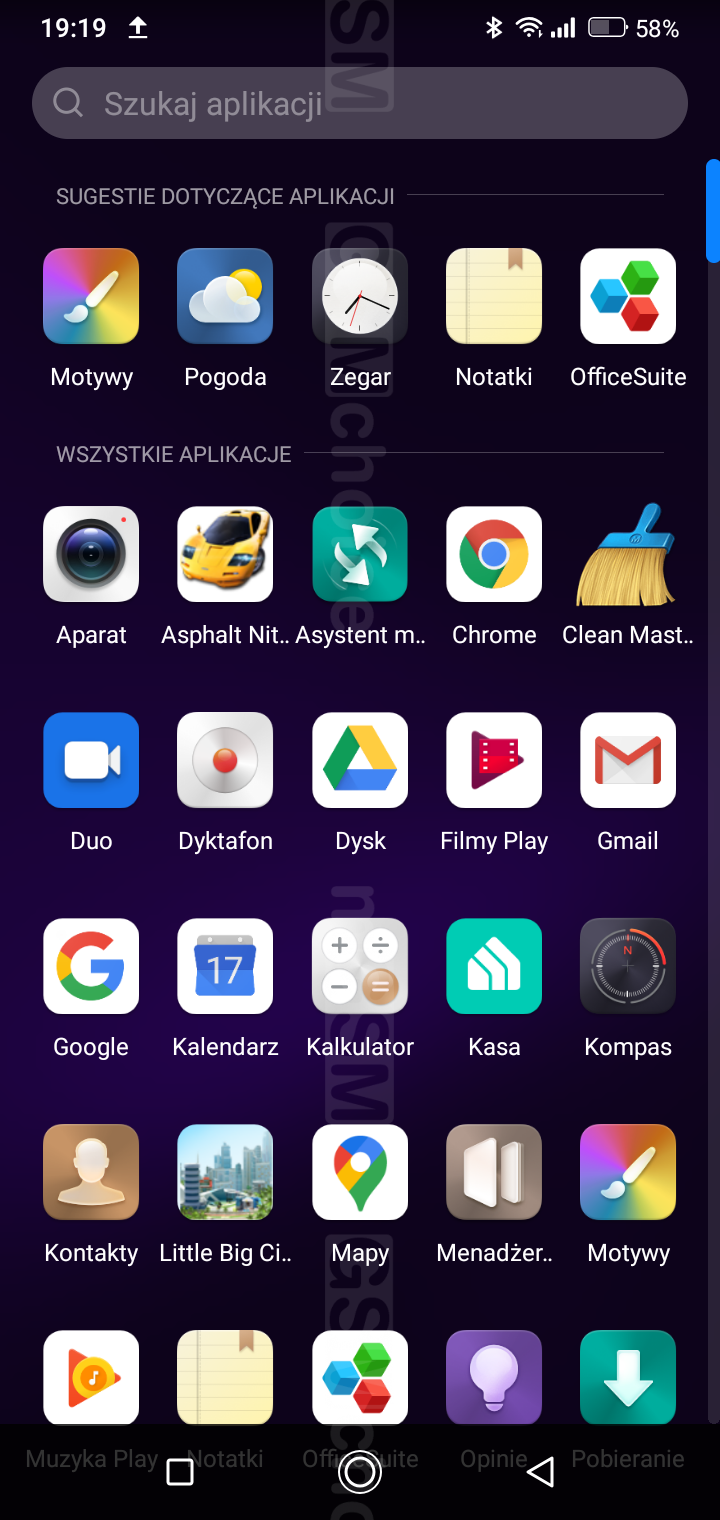The height and width of the screenshot is (1520, 720).
Task: Launch the Zegar clock app
Action: tap(360, 296)
